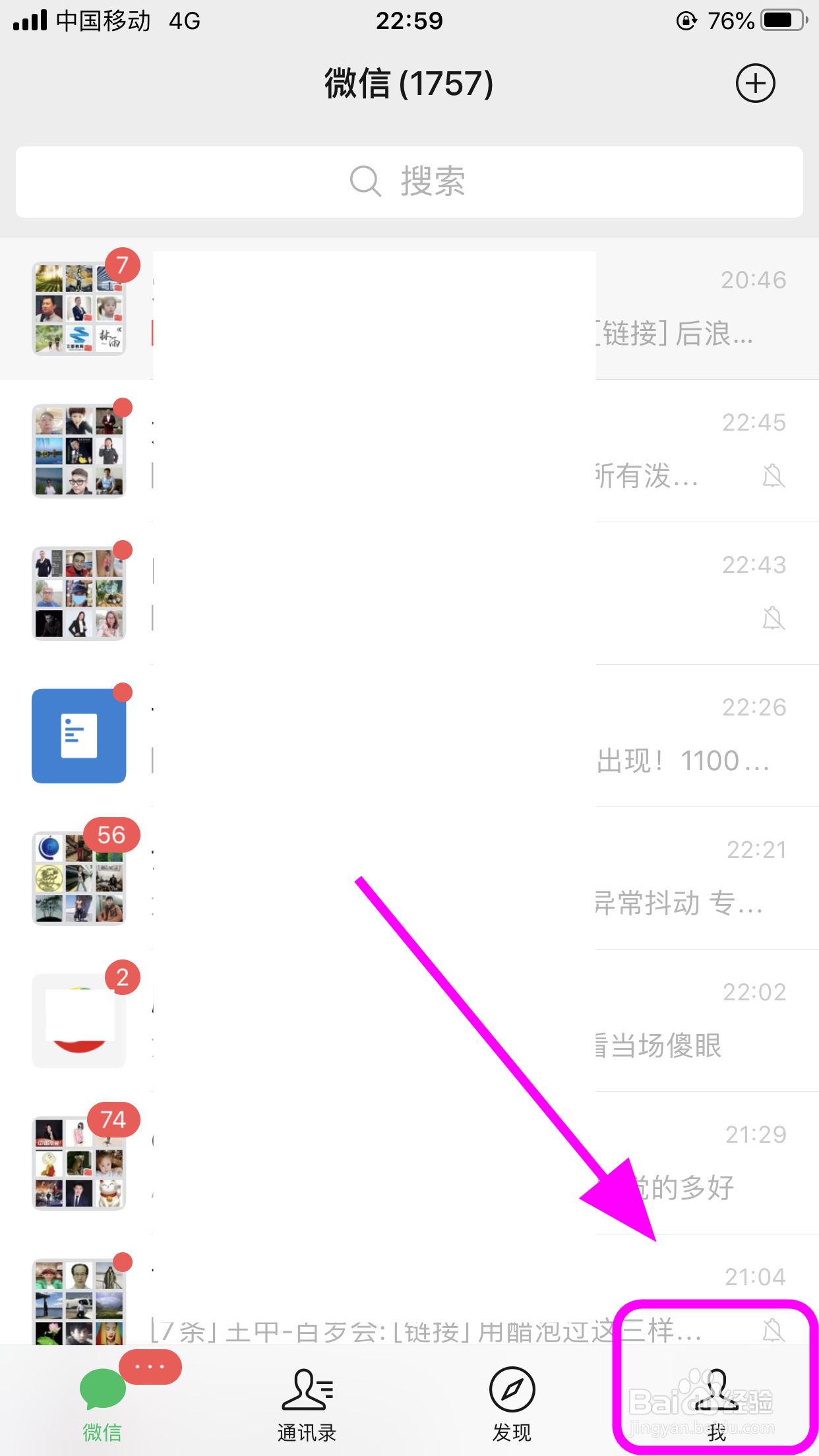Open the group chat with 7 unread messages

point(79,307)
